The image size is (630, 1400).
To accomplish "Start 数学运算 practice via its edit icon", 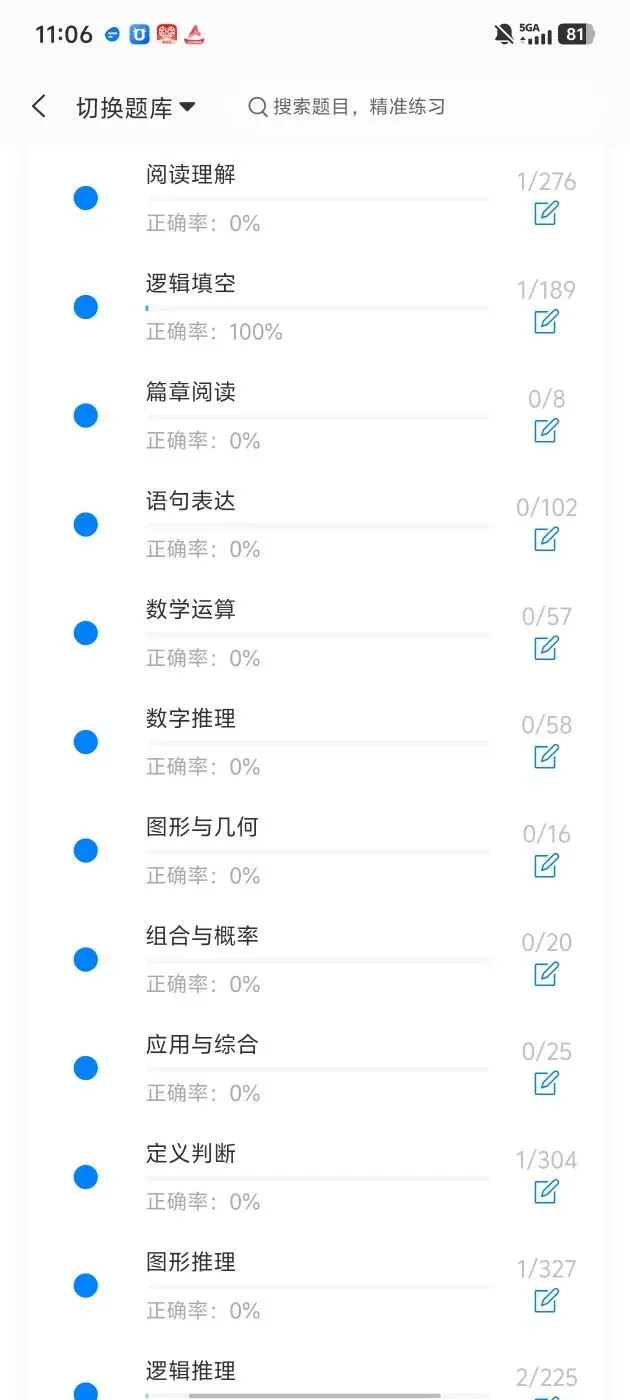I will pyautogui.click(x=546, y=648).
